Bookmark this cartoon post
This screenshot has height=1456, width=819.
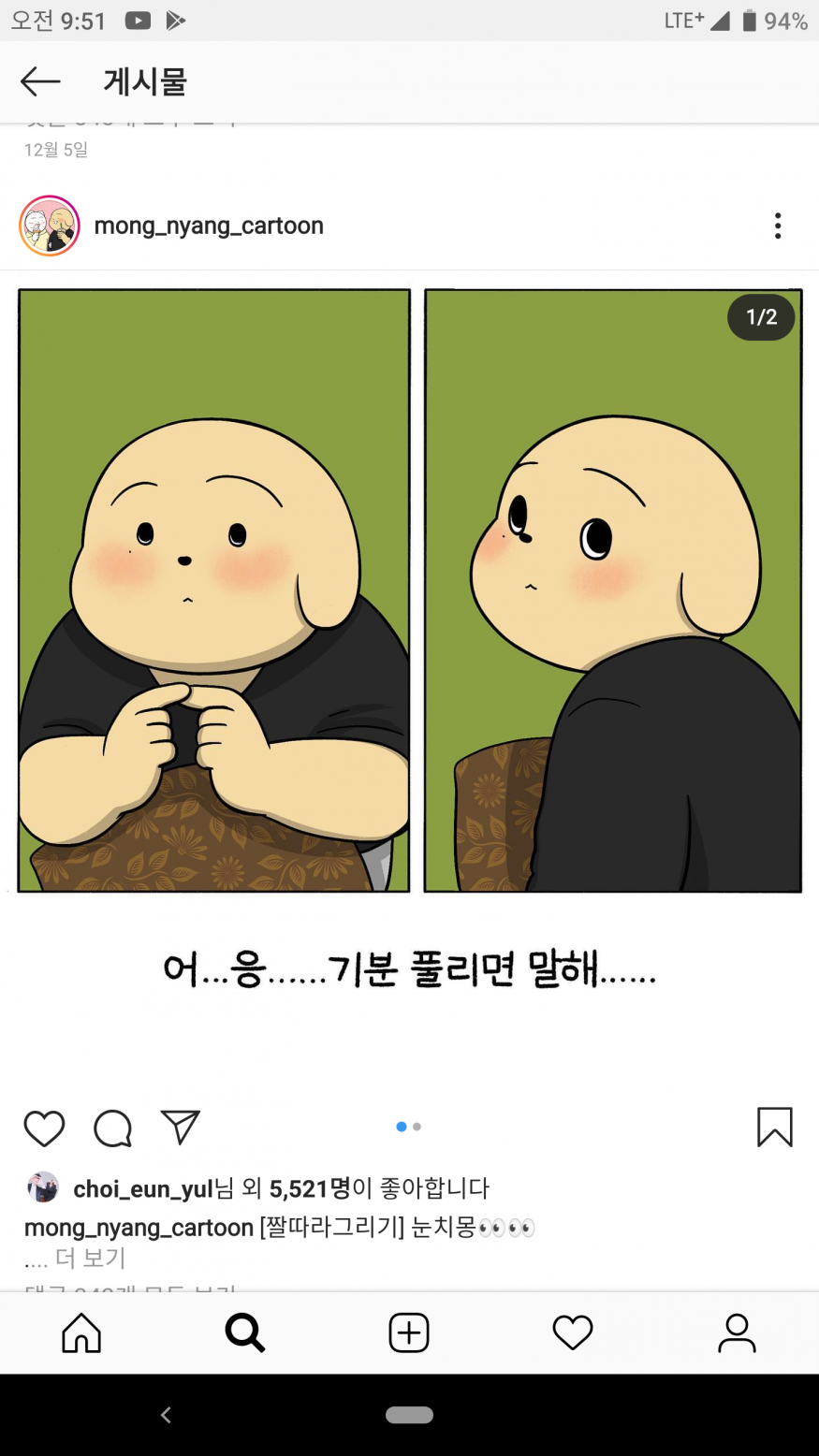pos(774,1127)
